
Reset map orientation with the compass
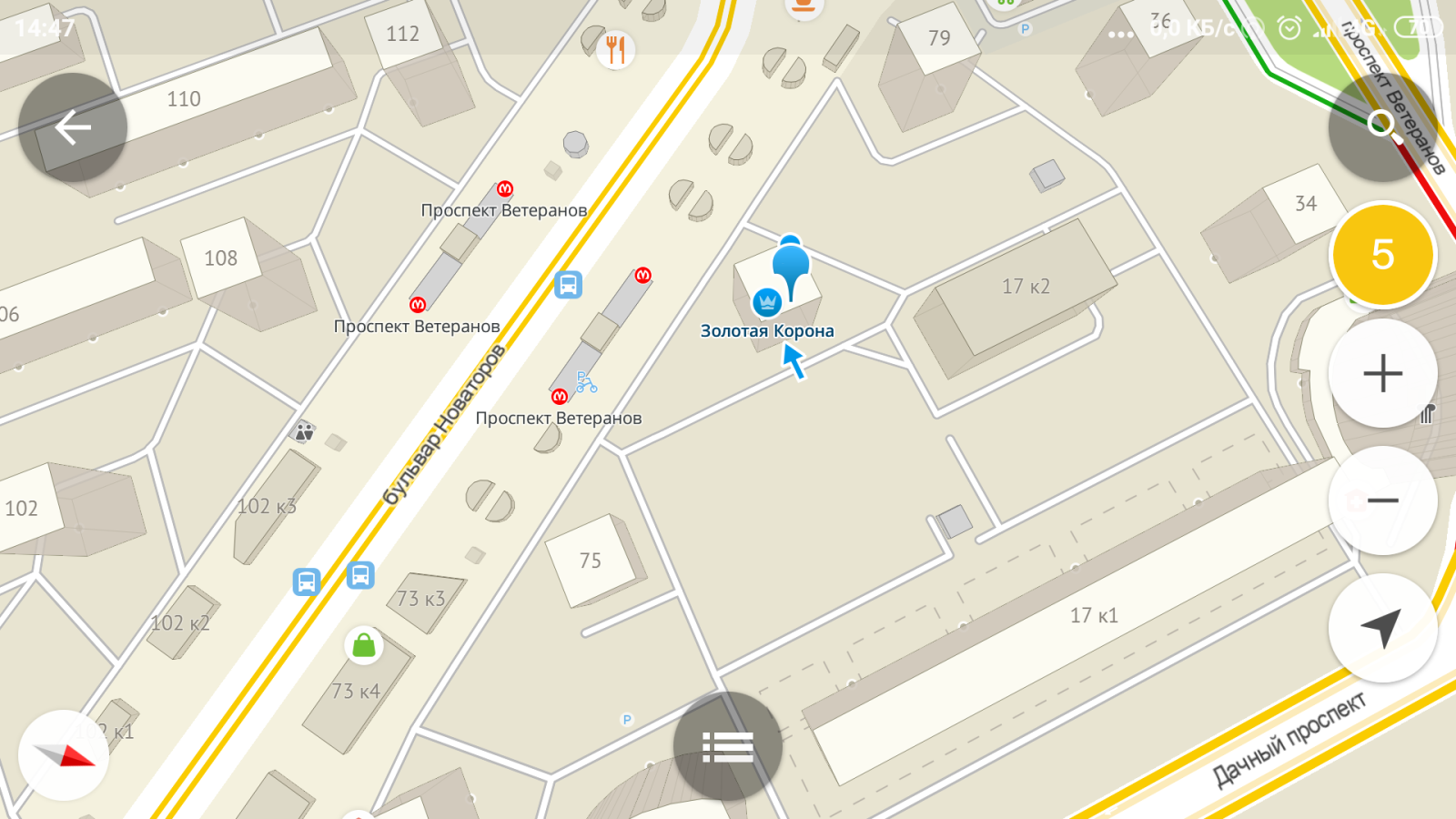coord(64,755)
